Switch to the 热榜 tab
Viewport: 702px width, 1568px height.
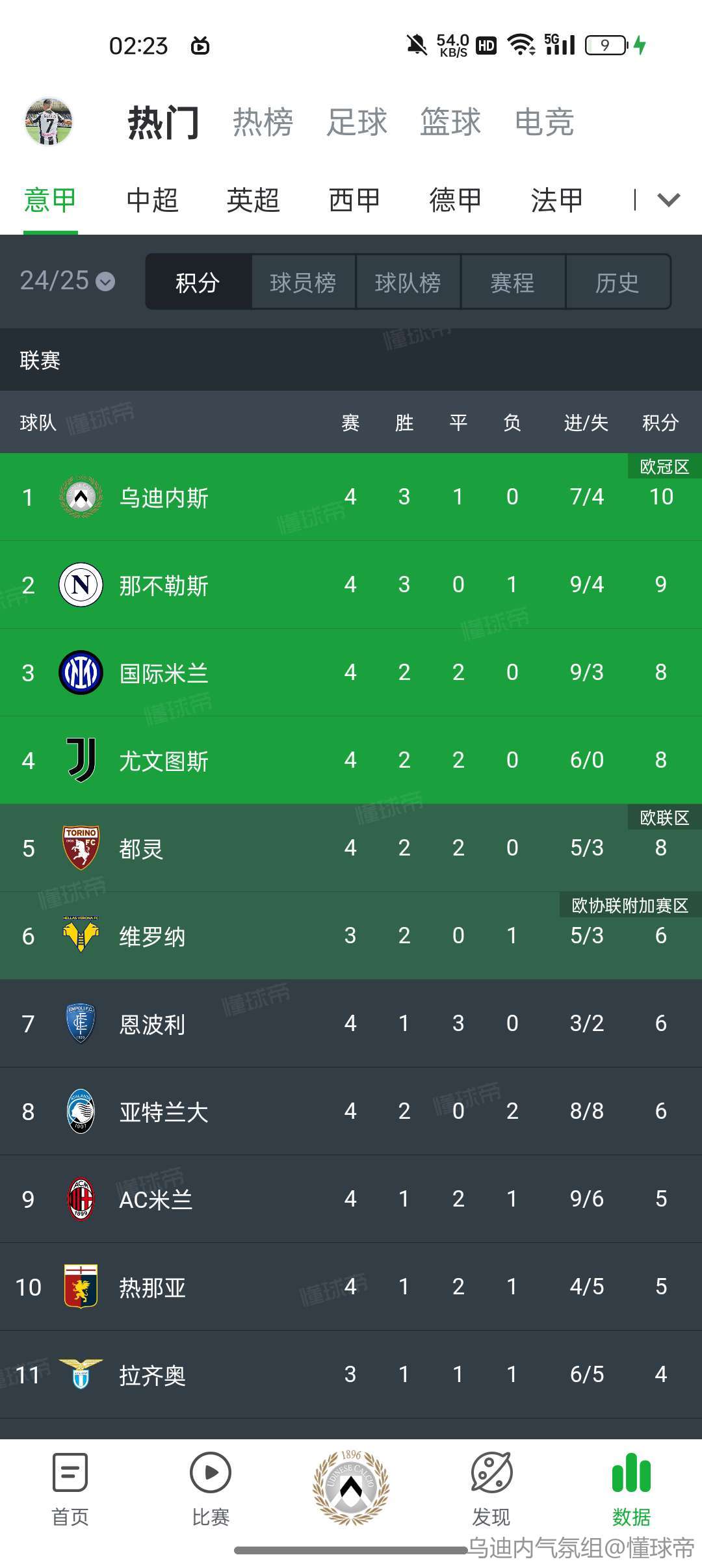[263, 122]
